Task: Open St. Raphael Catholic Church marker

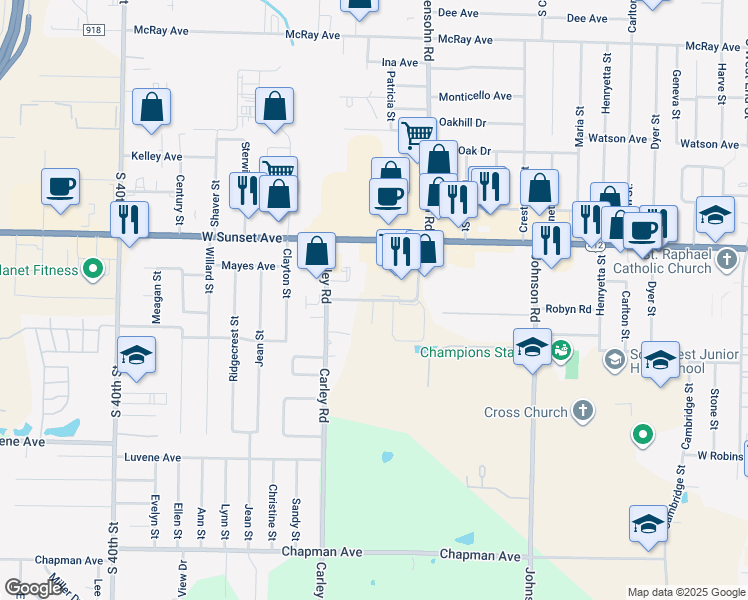Action: (x=727, y=260)
